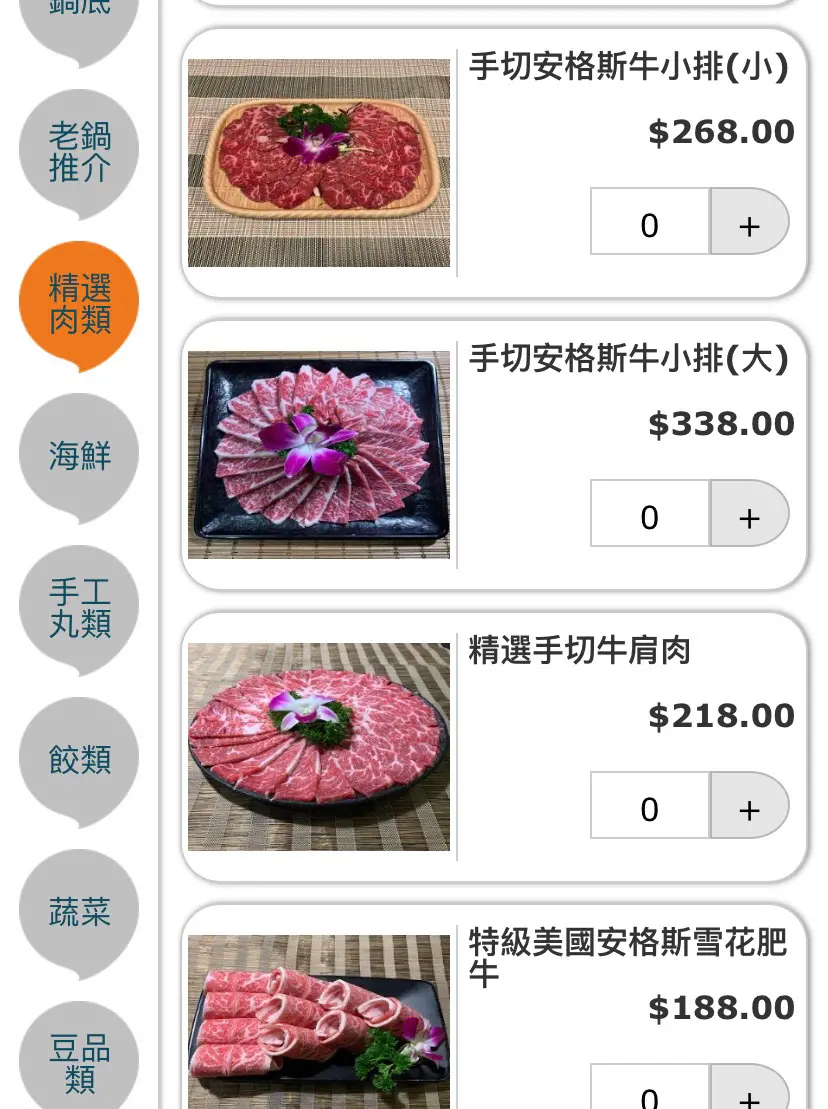This screenshot has height=1109, width=828.
Task: Select the 精選肉類 category
Action: click(79, 304)
